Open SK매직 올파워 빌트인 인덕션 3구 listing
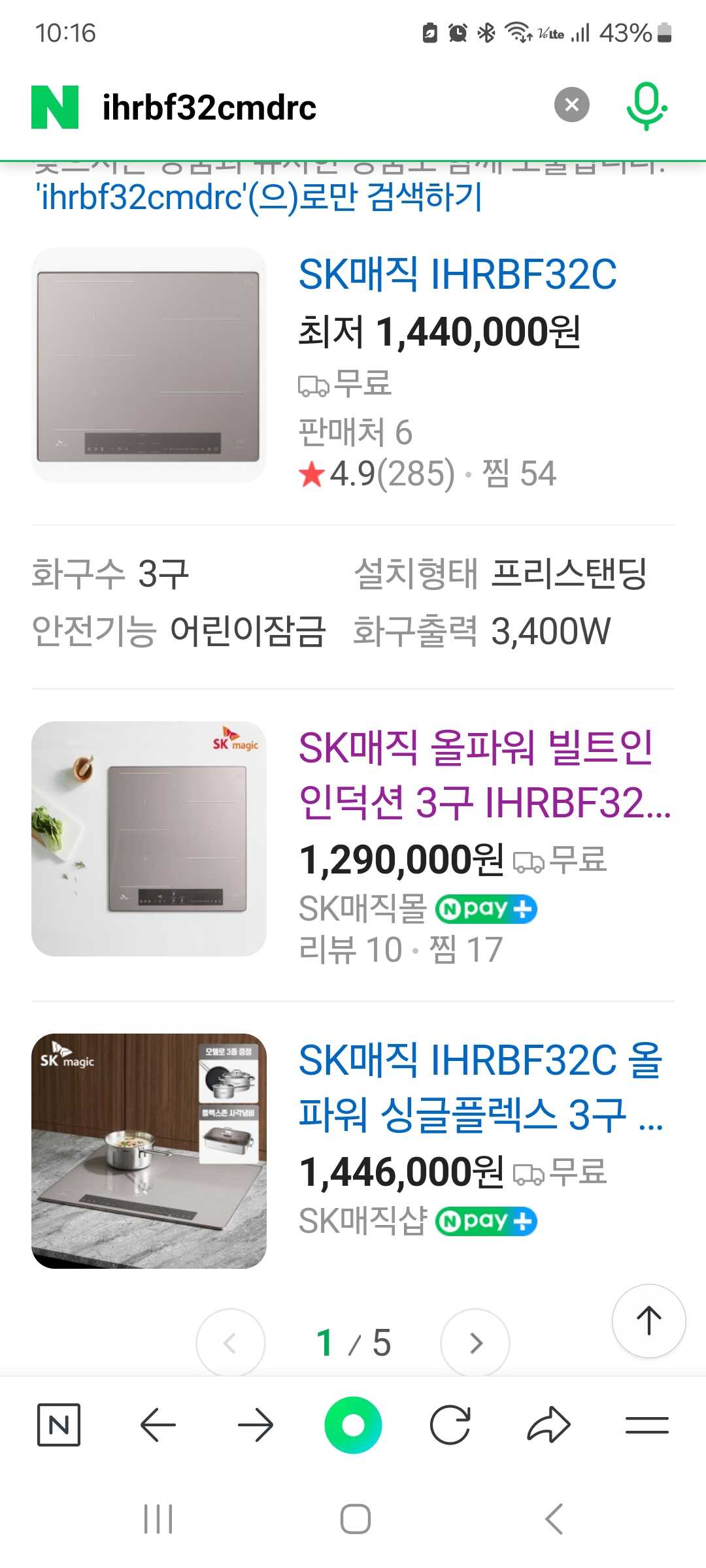This screenshot has width=706, height=1568. click(484, 775)
